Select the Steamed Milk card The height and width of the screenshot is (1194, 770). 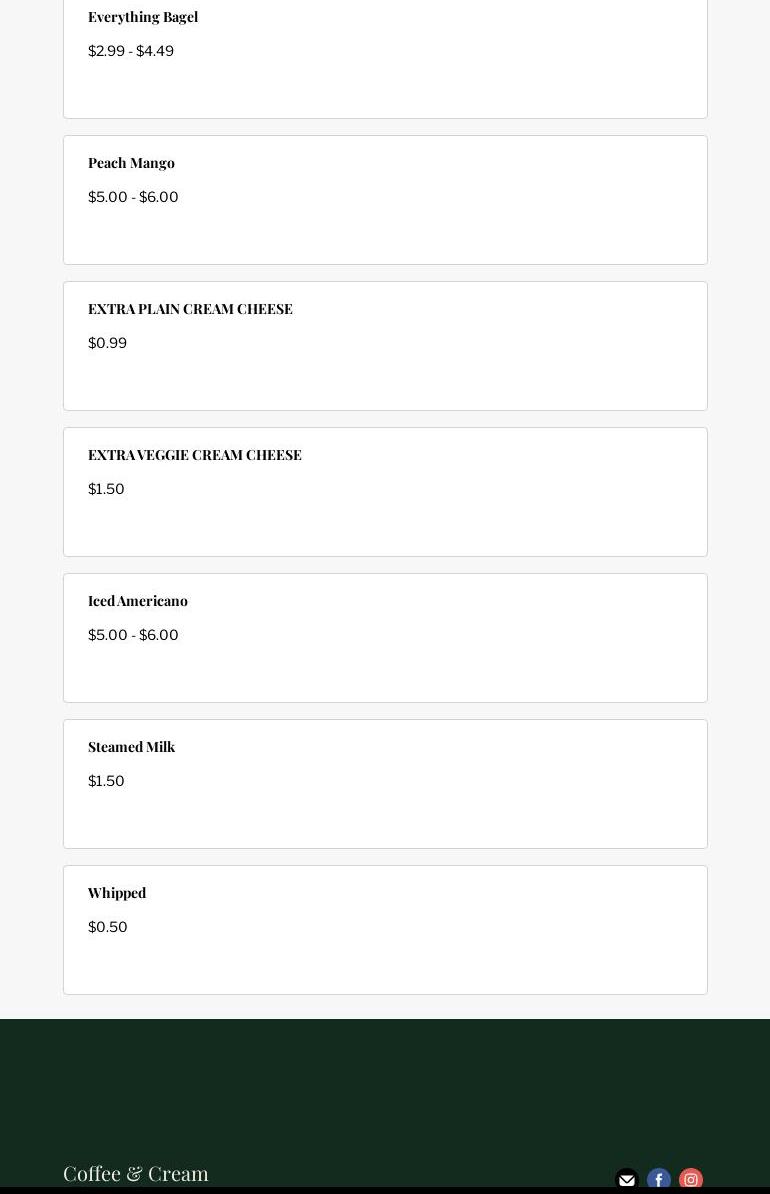pyautogui.click(x=385, y=784)
